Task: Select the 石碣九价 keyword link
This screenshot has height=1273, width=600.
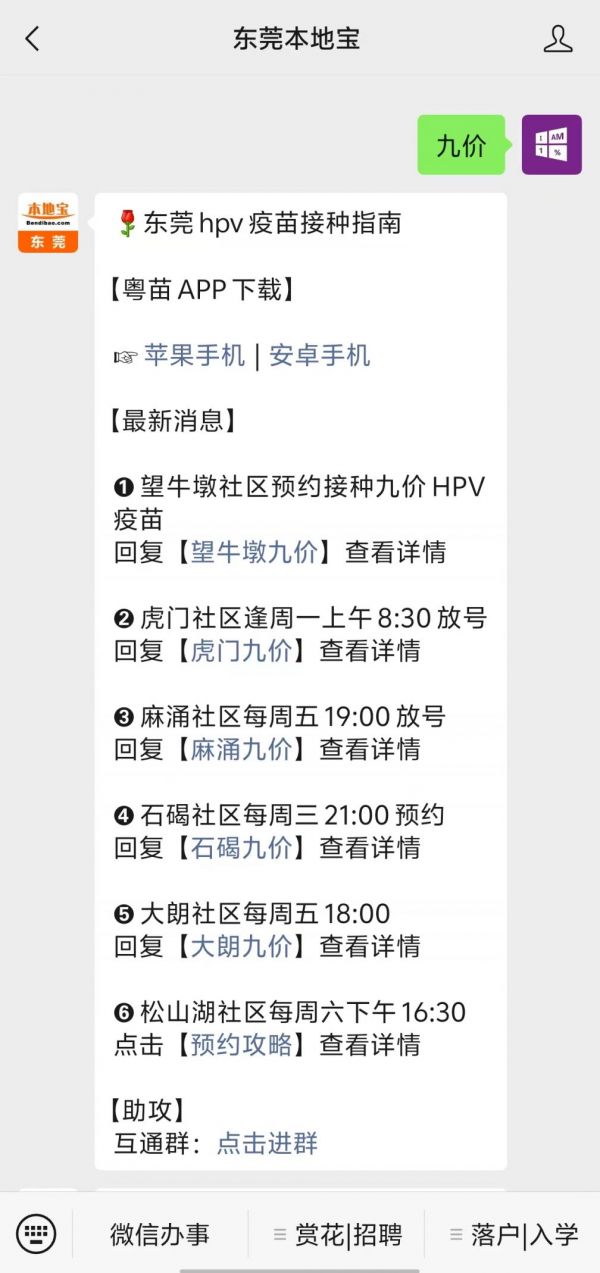Action: [x=241, y=847]
